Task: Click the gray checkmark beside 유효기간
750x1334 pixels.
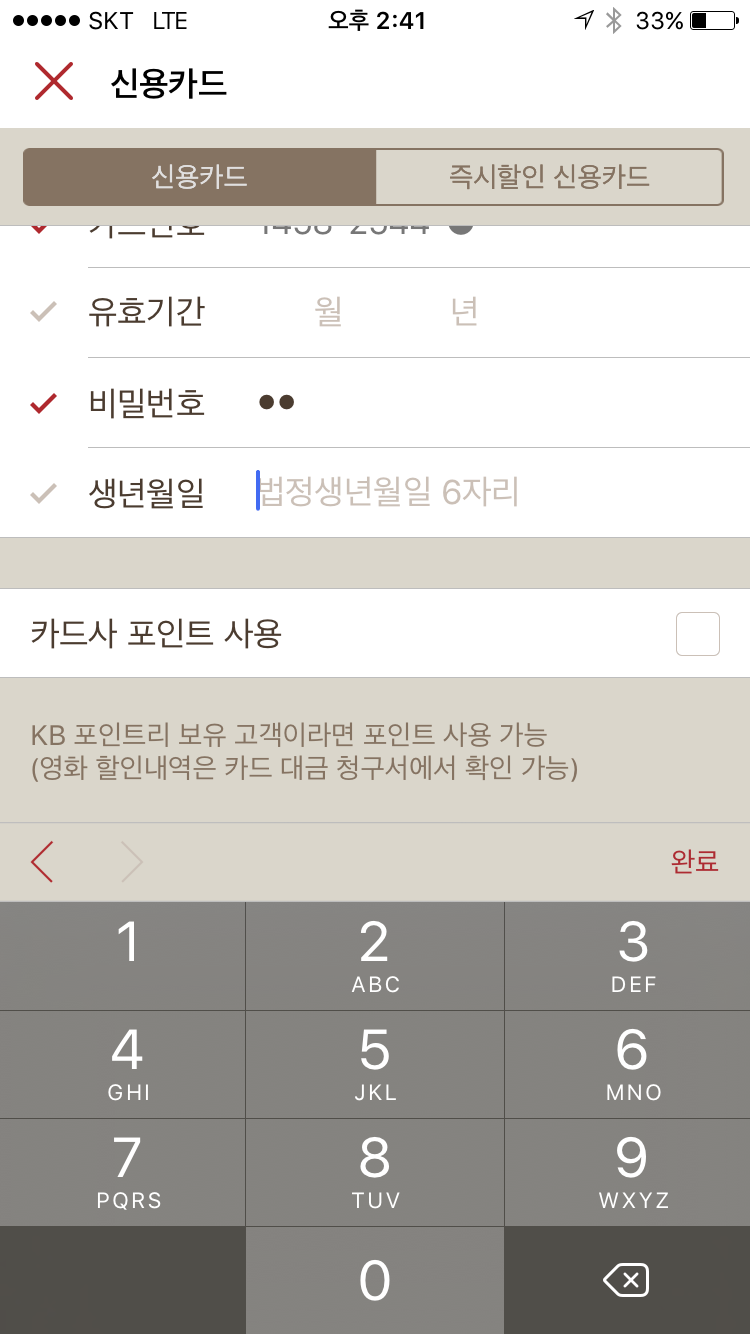Action: [x=43, y=311]
